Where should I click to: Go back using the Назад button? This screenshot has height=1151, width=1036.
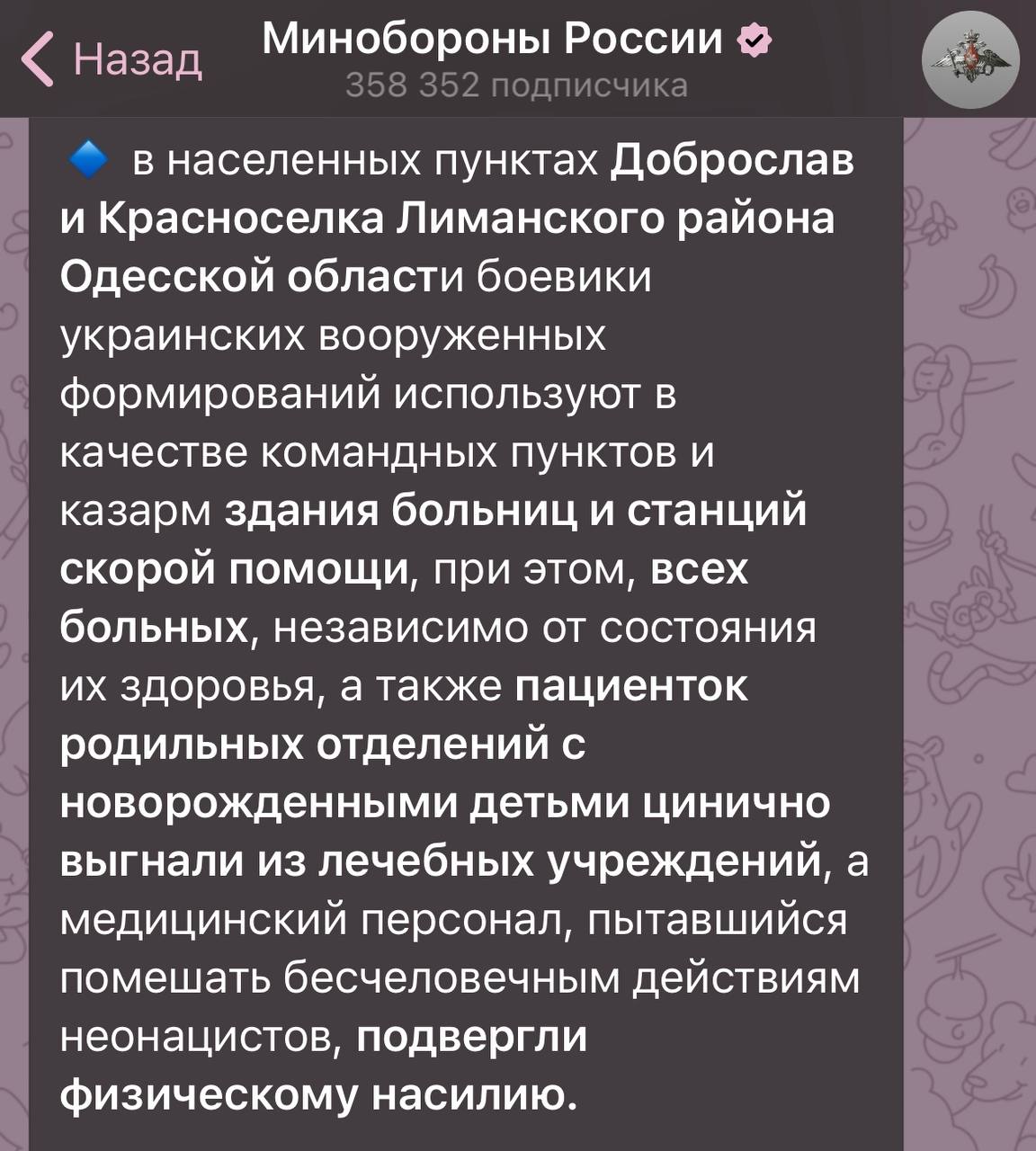[x=112, y=59]
